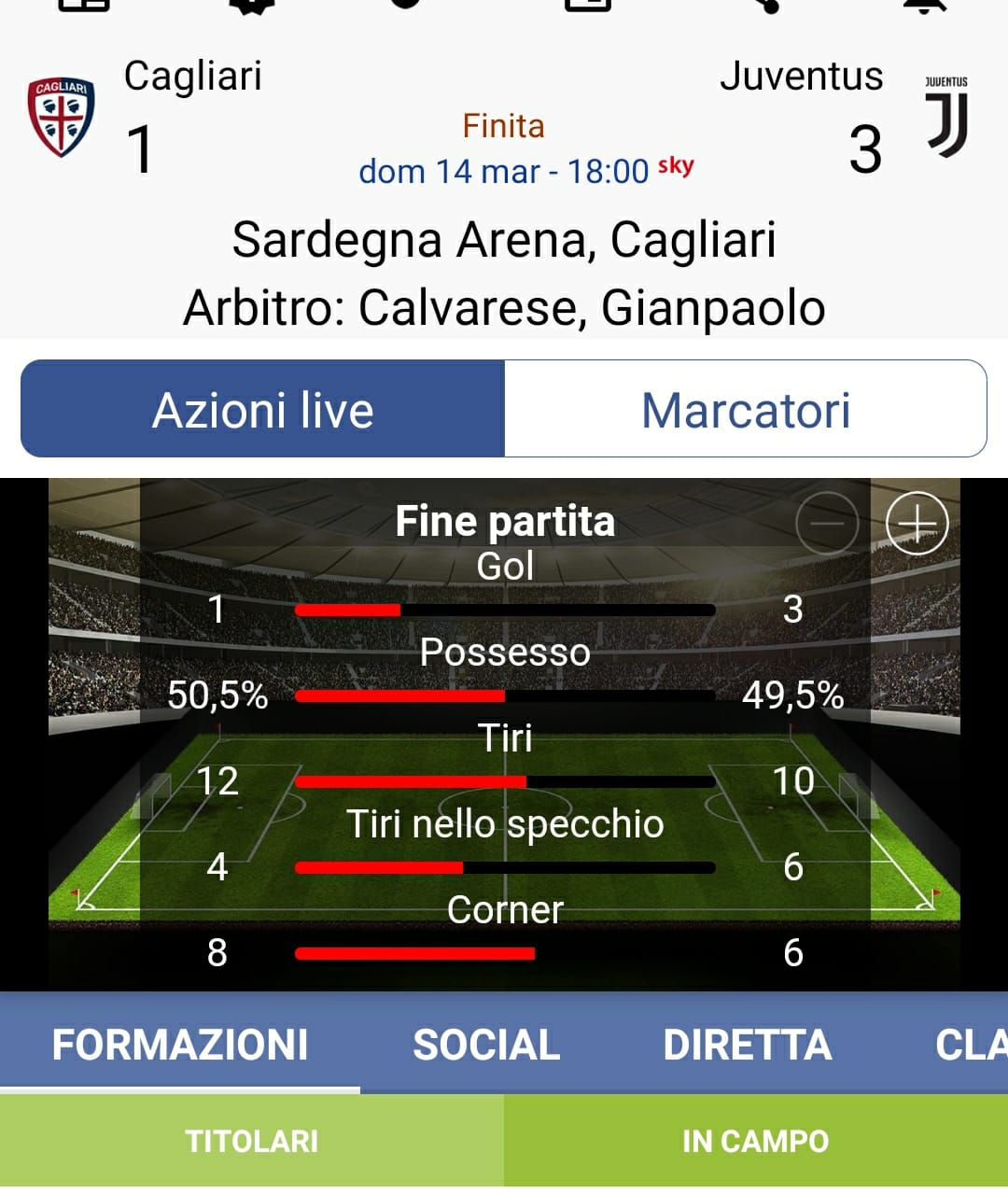Go to the DIRETTA tab

[747, 1045]
